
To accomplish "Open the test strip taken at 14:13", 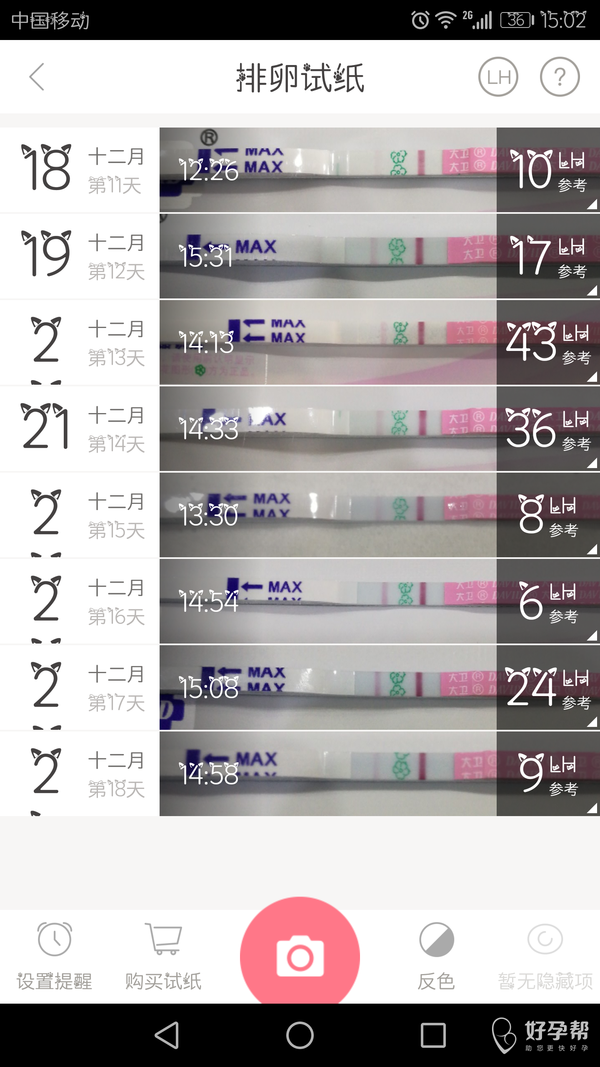I will pos(328,342).
